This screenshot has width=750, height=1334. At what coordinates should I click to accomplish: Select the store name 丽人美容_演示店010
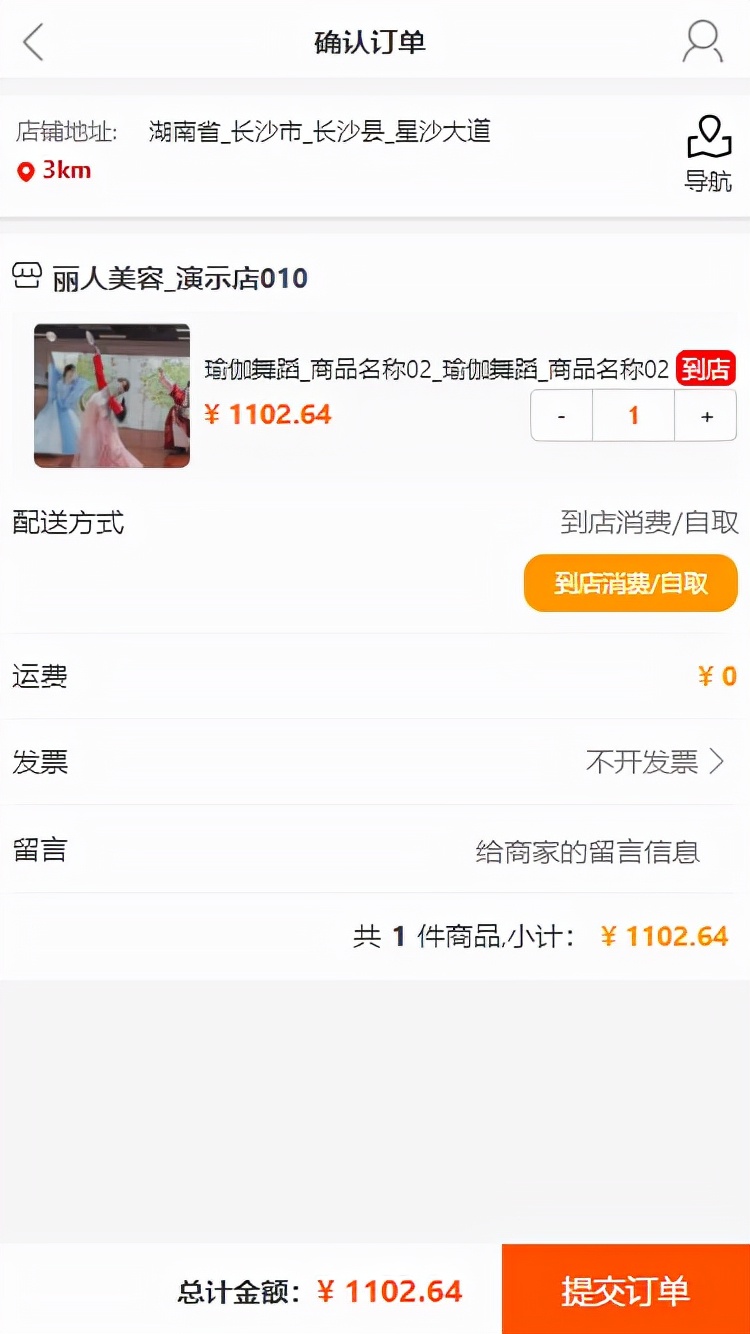[178, 278]
